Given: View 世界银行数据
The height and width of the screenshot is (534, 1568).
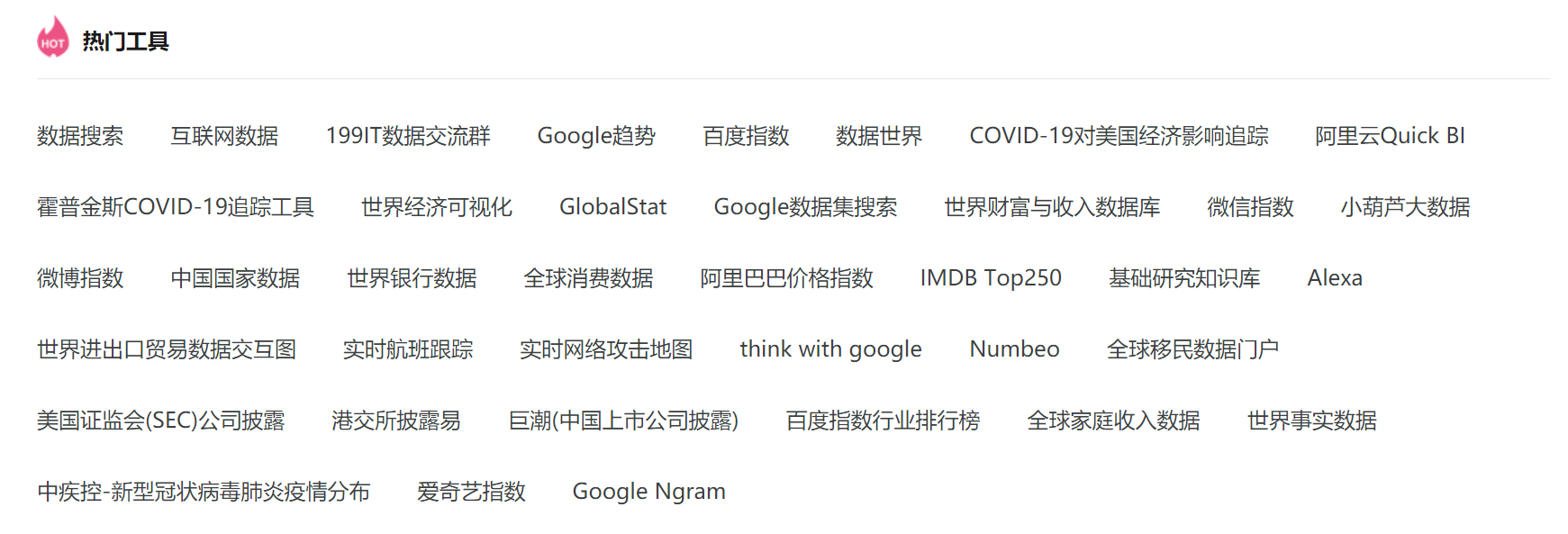Looking at the screenshot, I should tap(412, 278).
